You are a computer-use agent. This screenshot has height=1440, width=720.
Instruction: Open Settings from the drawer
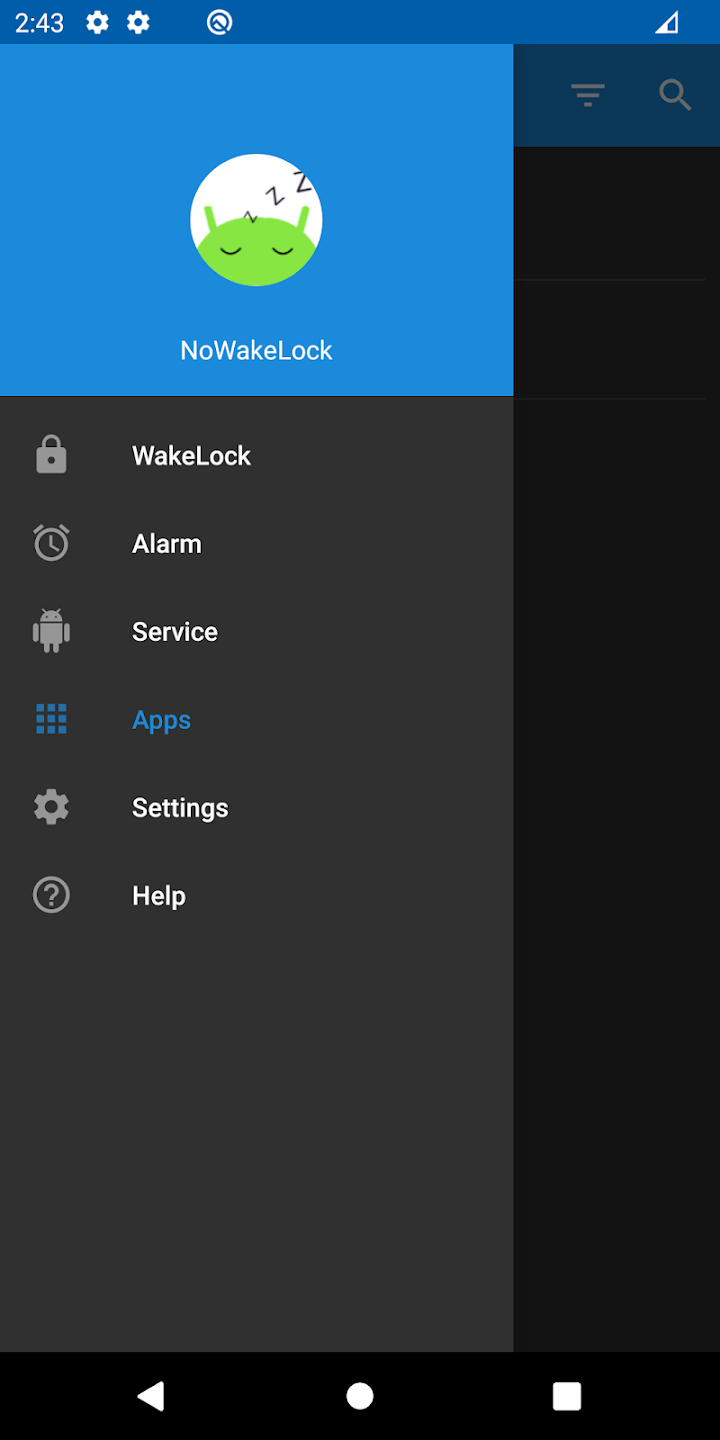tap(180, 808)
